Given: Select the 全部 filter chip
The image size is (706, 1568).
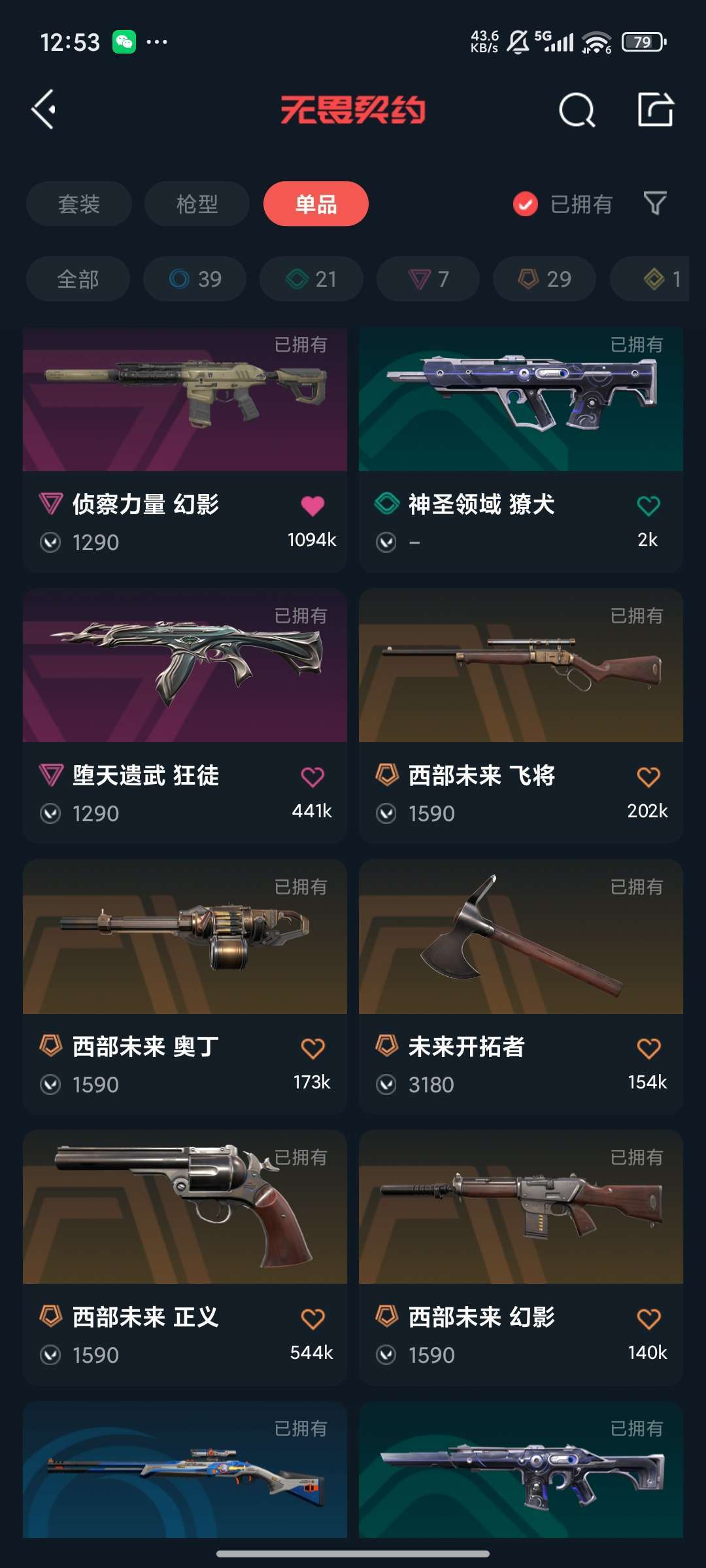Looking at the screenshot, I should click(78, 279).
